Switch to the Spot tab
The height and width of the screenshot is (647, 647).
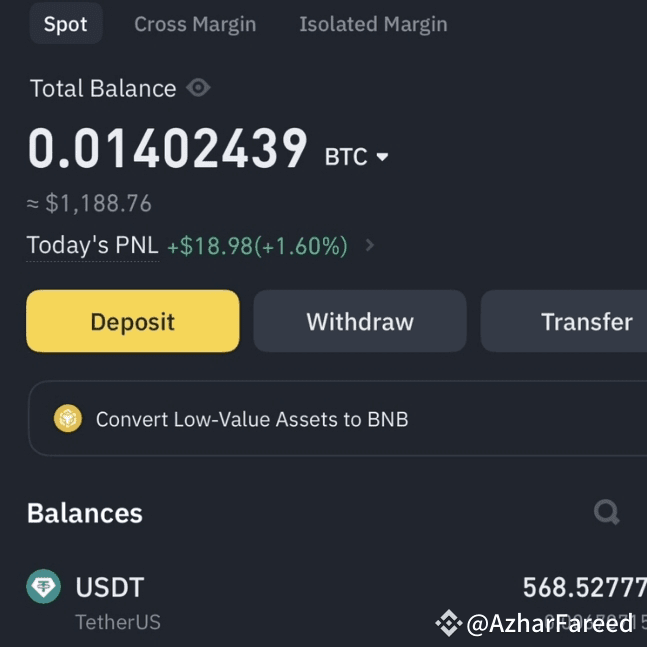point(66,24)
